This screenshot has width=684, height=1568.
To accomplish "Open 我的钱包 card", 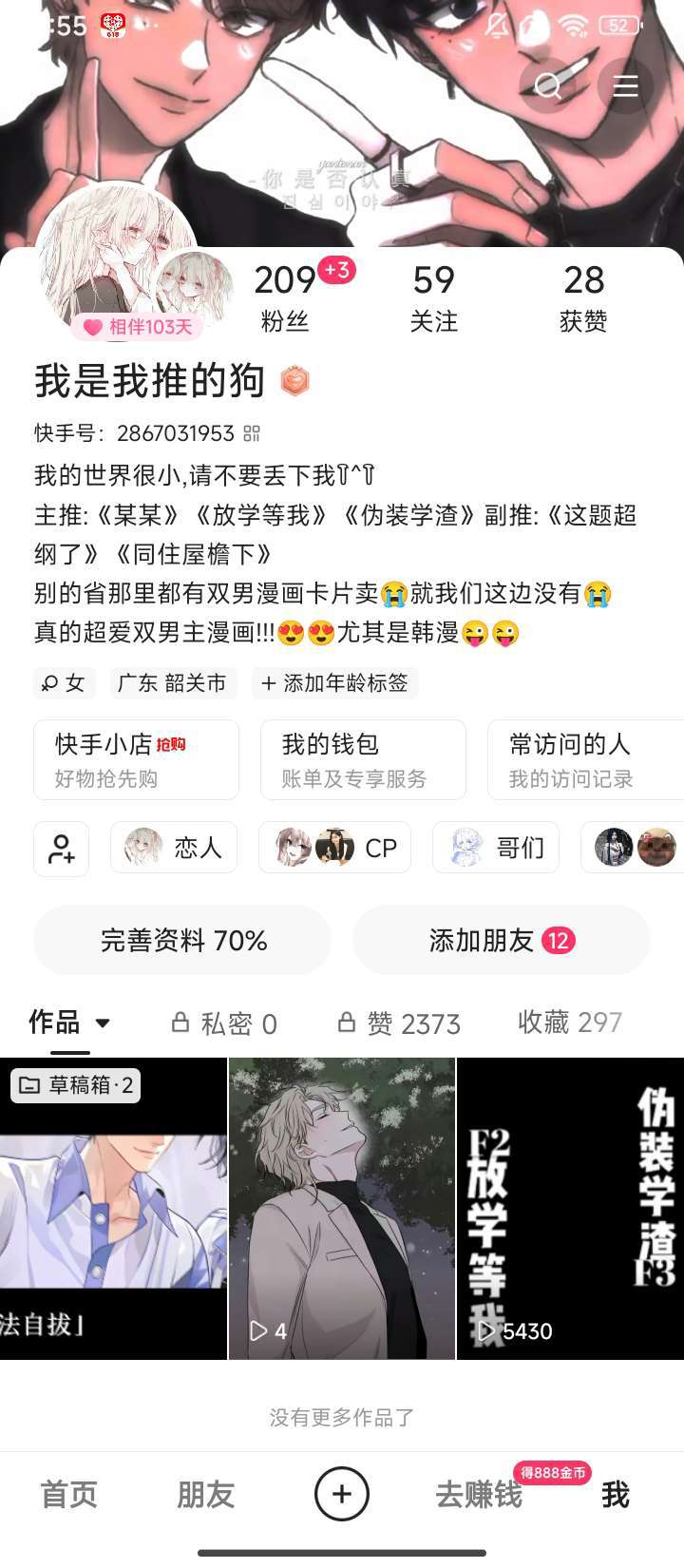I will pyautogui.click(x=363, y=760).
